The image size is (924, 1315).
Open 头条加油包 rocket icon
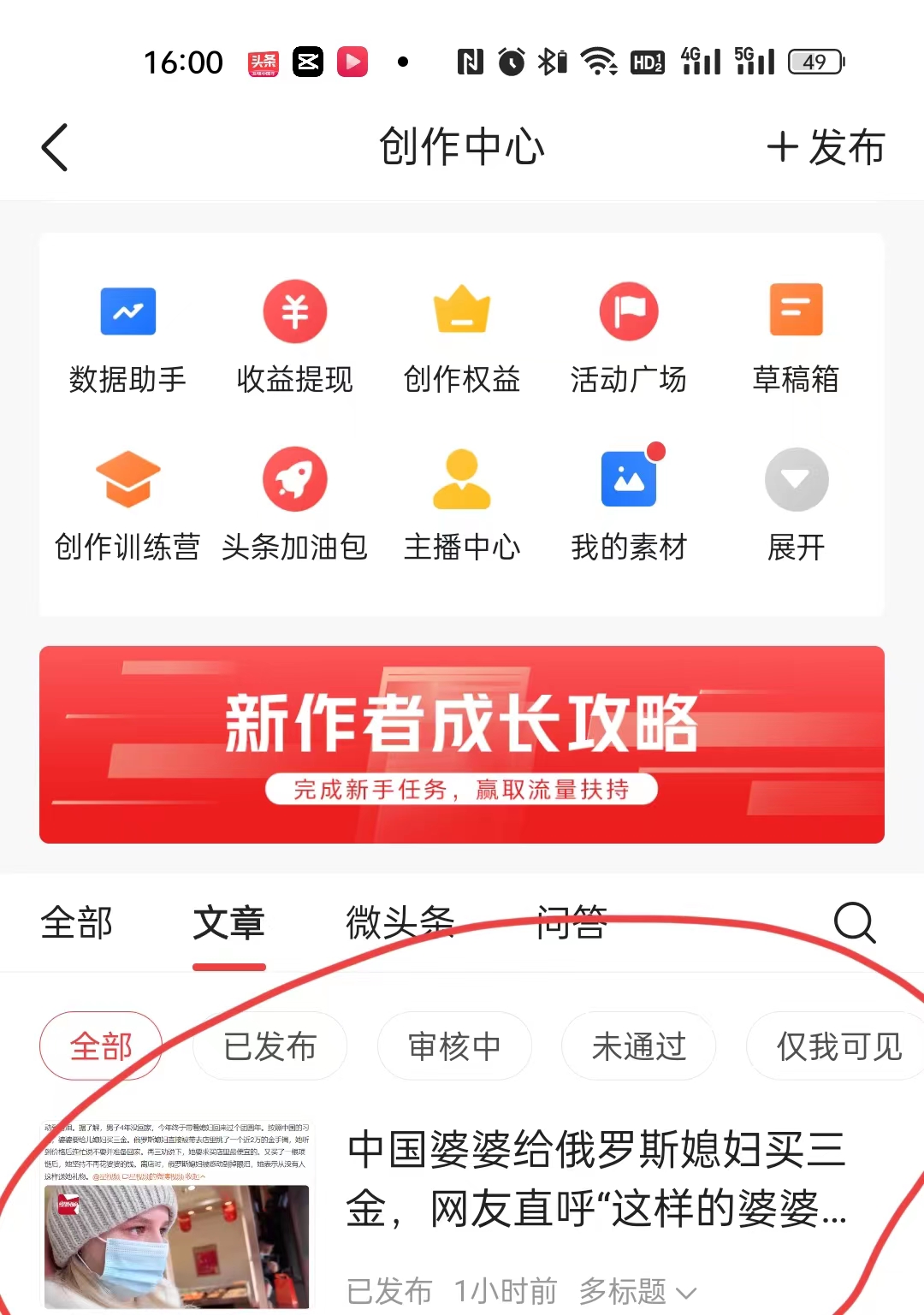click(x=294, y=501)
